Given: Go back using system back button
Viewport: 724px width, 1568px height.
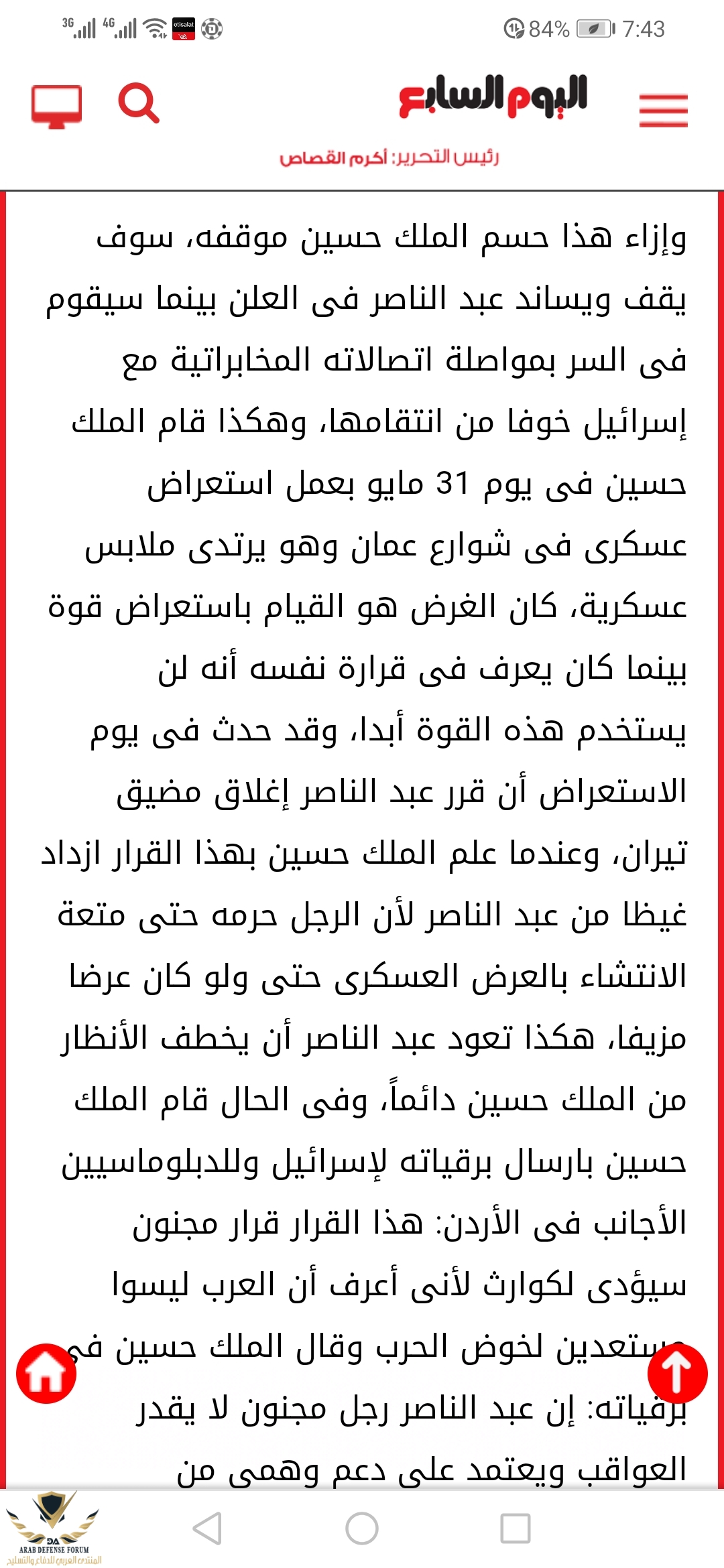Looking at the screenshot, I should (207, 1528).
